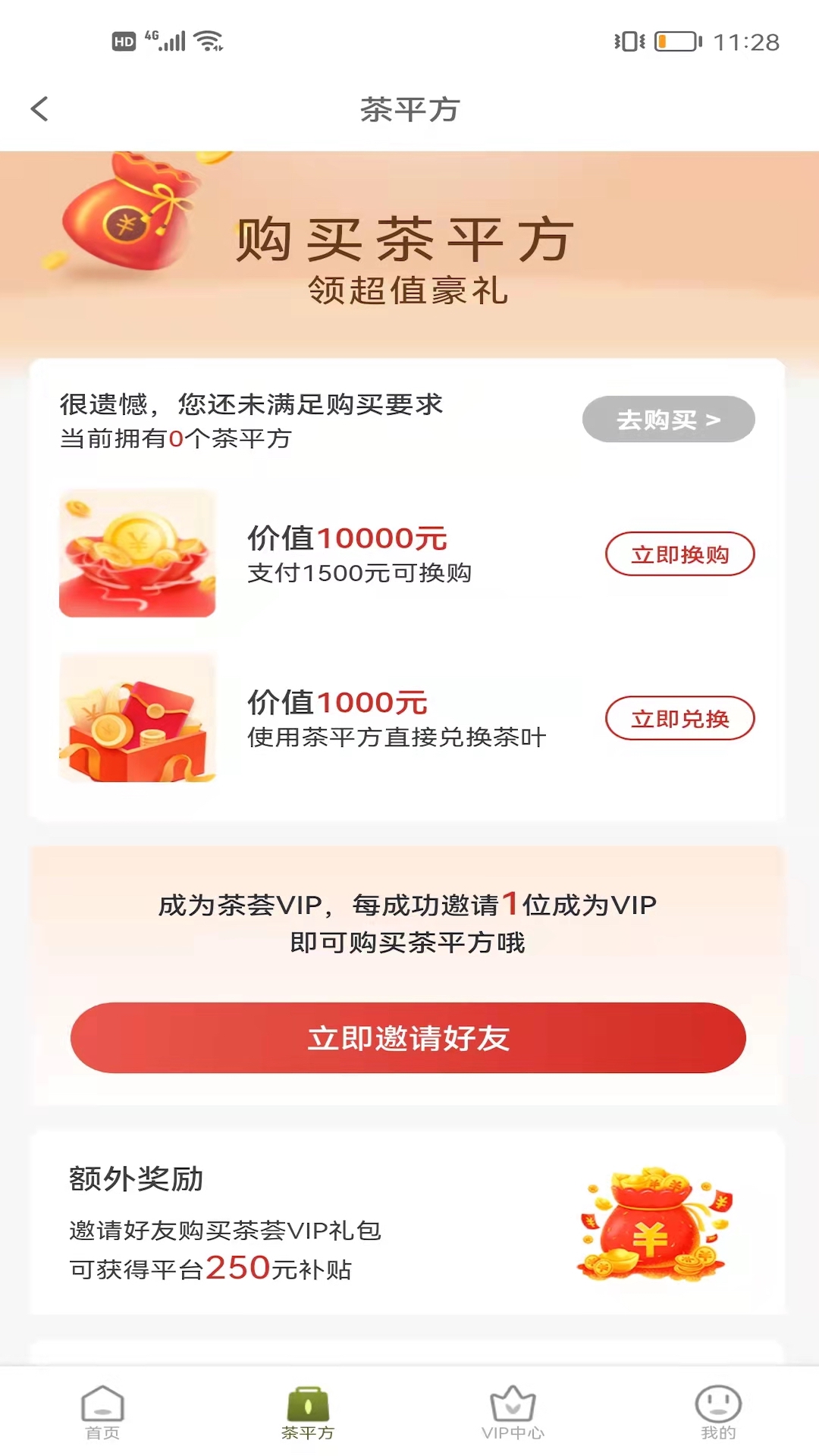Open the VIP中心 tab

pos(513,1411)
